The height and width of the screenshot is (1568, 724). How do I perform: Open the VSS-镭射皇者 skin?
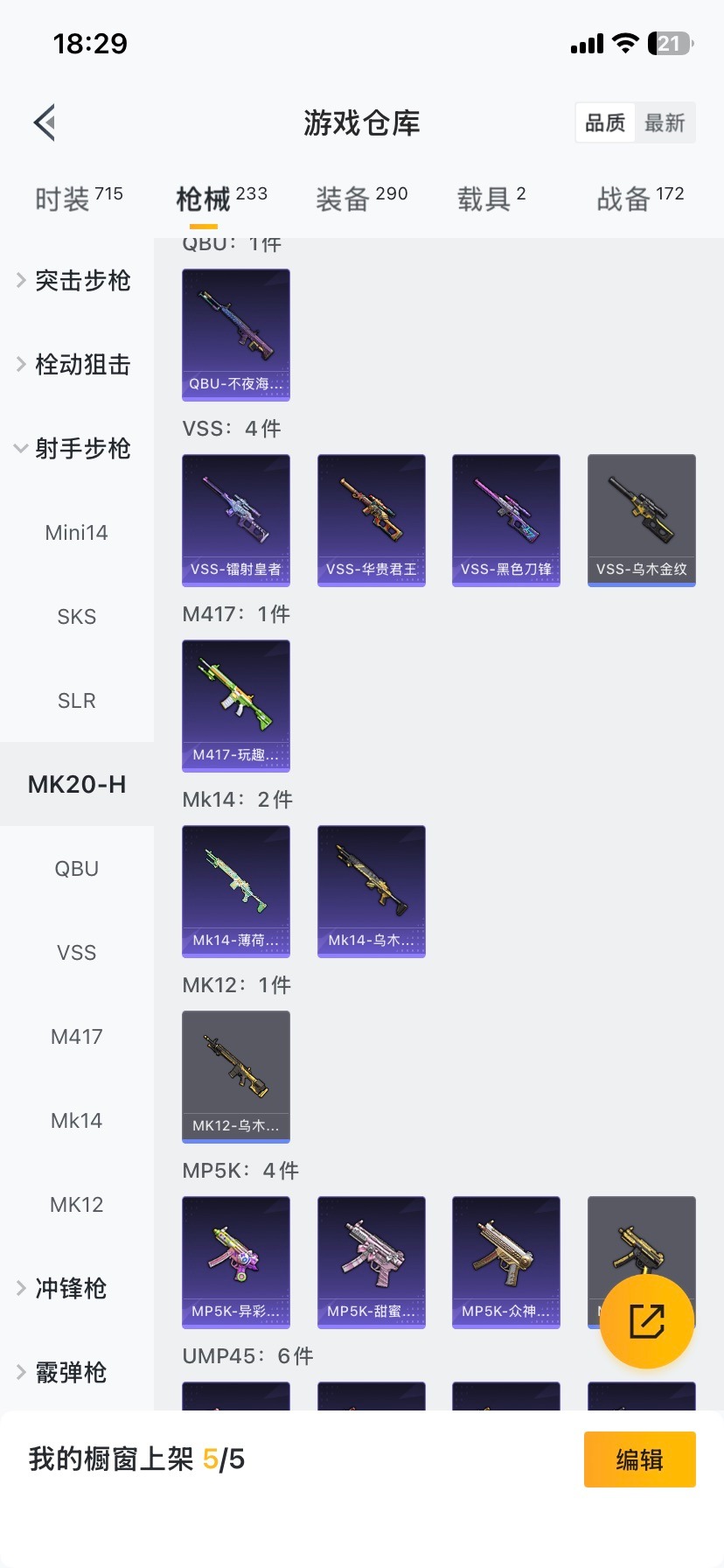coord(236,520)
